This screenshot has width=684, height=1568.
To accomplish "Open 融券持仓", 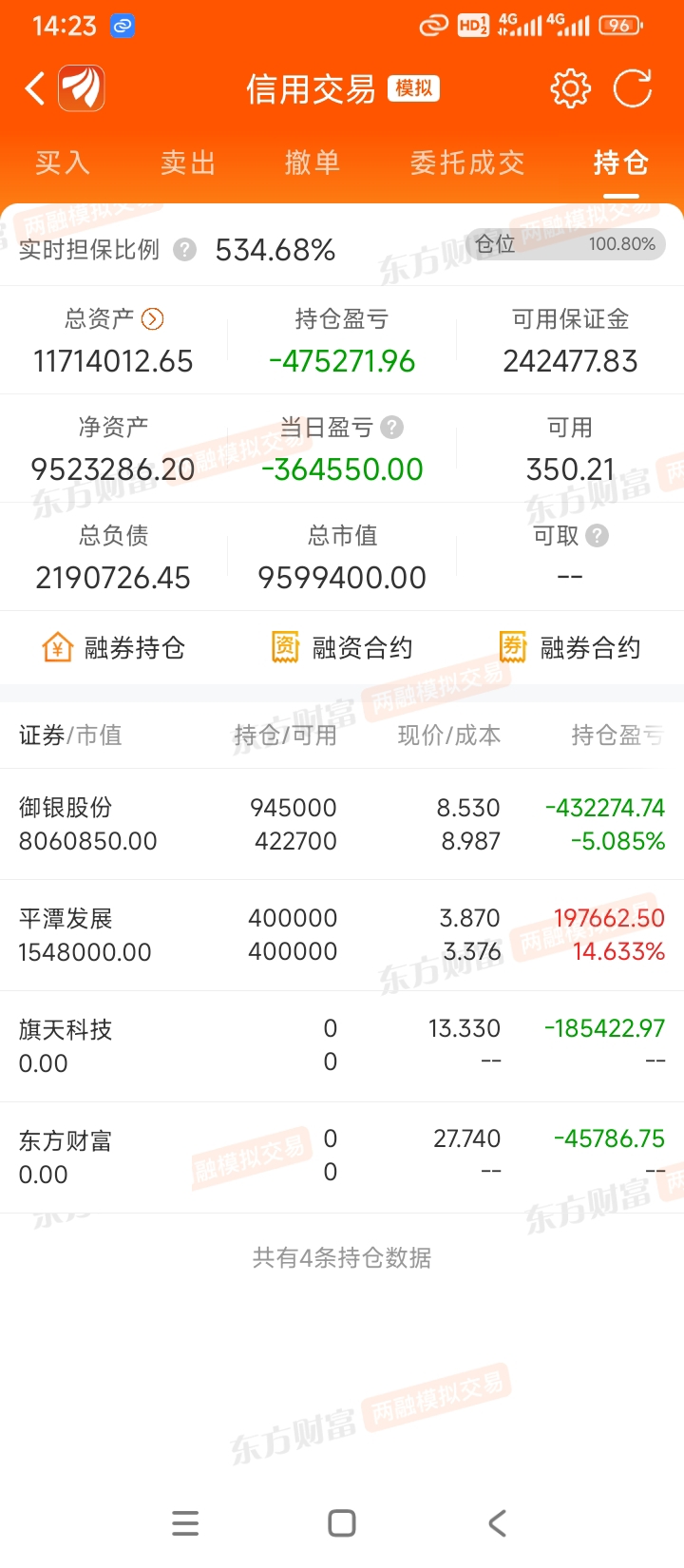I will tap(114, 648).
